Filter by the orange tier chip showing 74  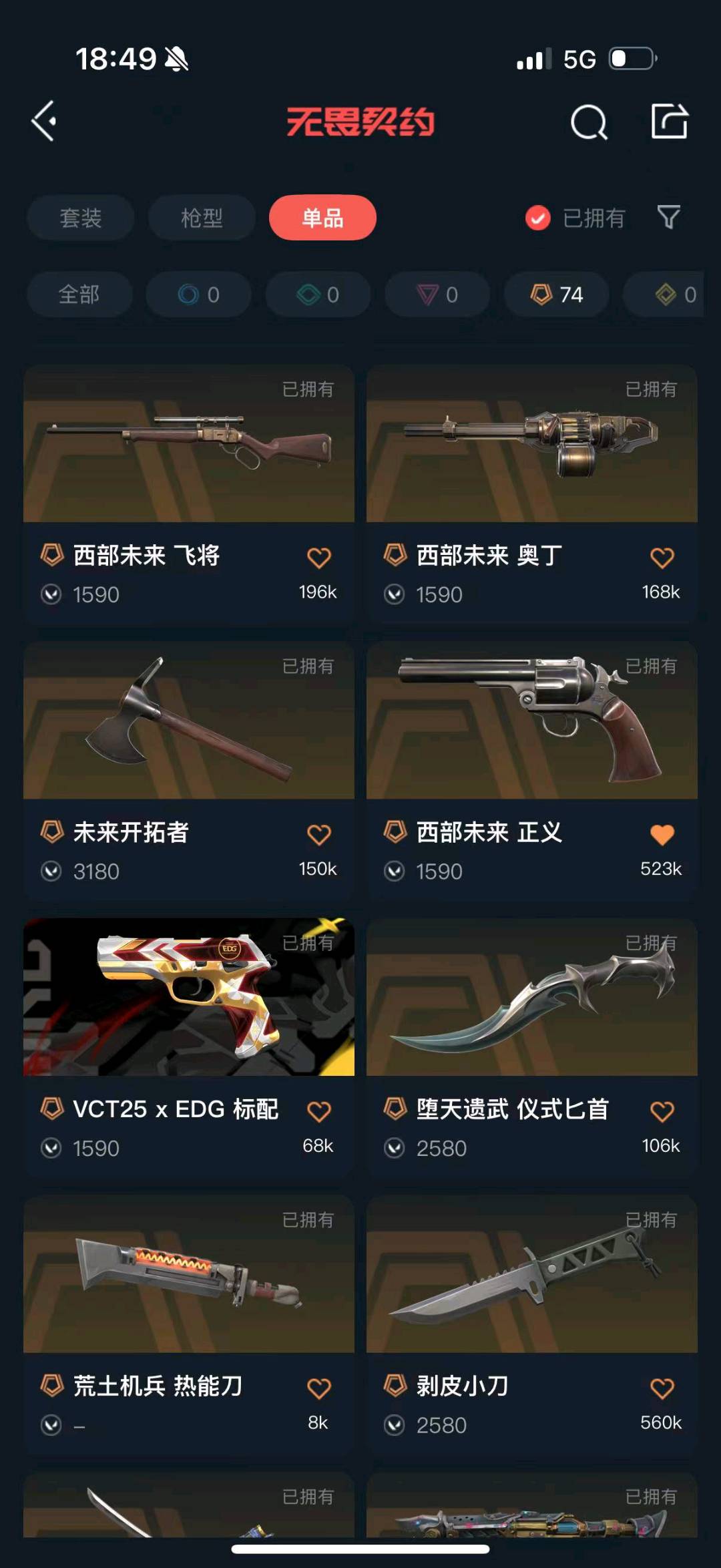[x=556, y=295]
